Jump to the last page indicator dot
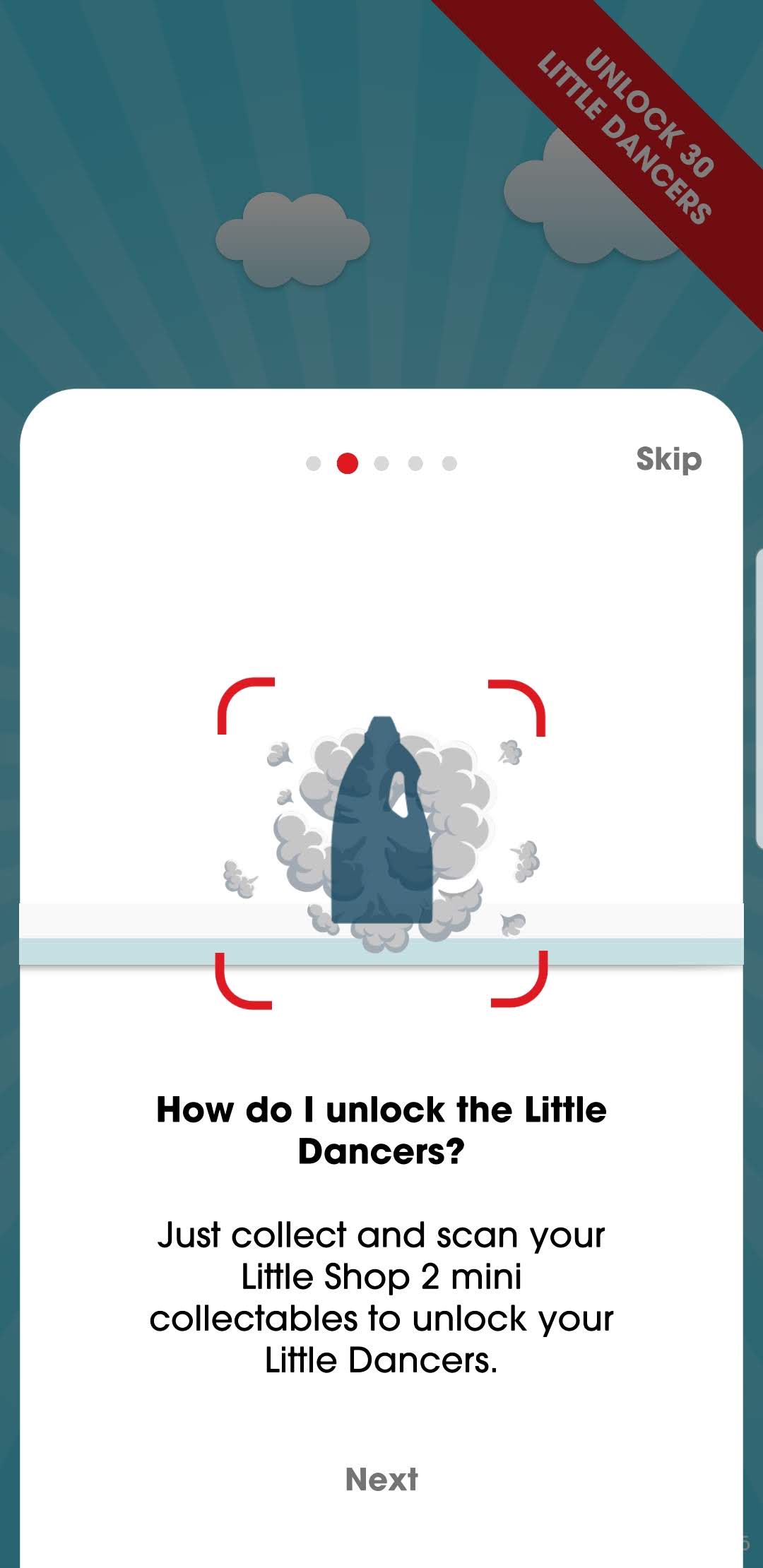763x1568 pixels. 449,463
